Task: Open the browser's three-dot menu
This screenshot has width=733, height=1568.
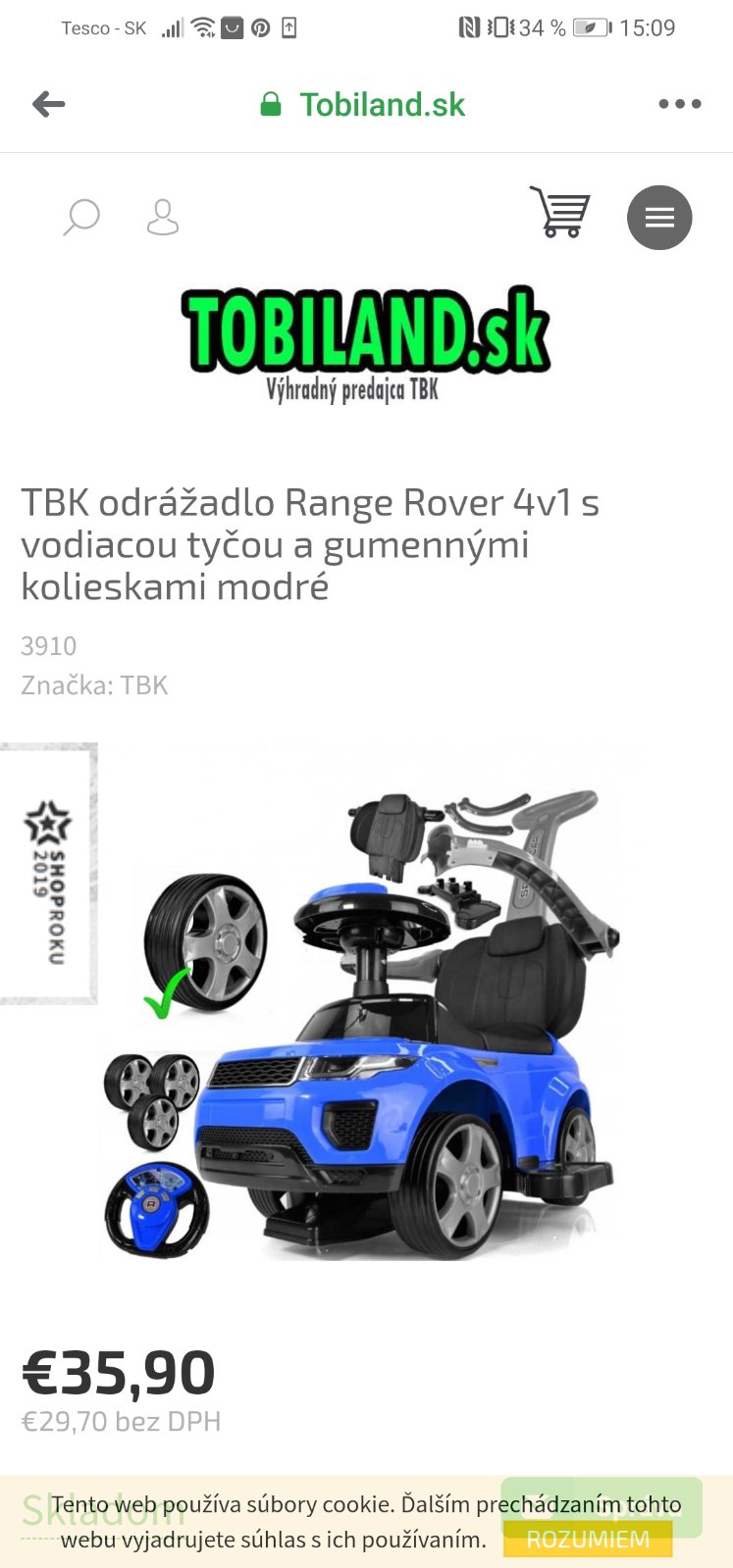Action: 679,104
